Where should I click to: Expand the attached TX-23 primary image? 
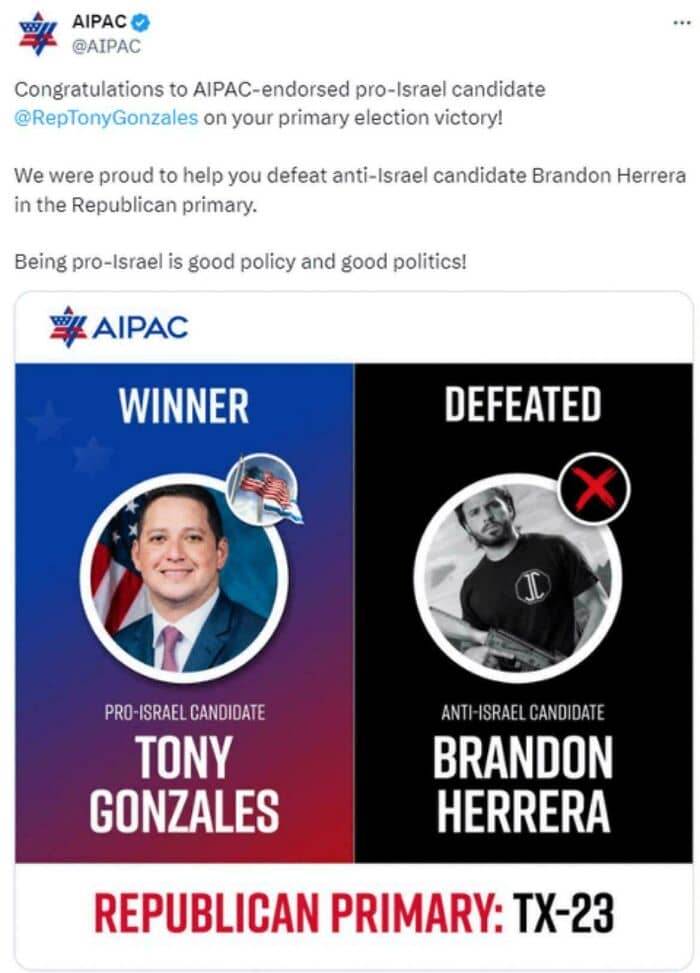[x=354, y=630]
